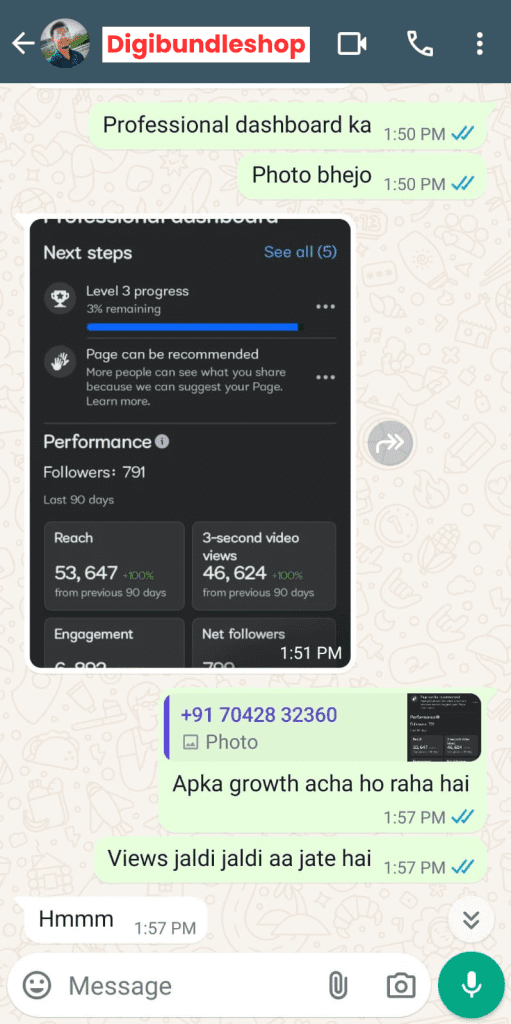Image resolution: width=511 pixels, height=1024 pixels.
Task: Open the camera to send a photo
Action: click(401, 985)
